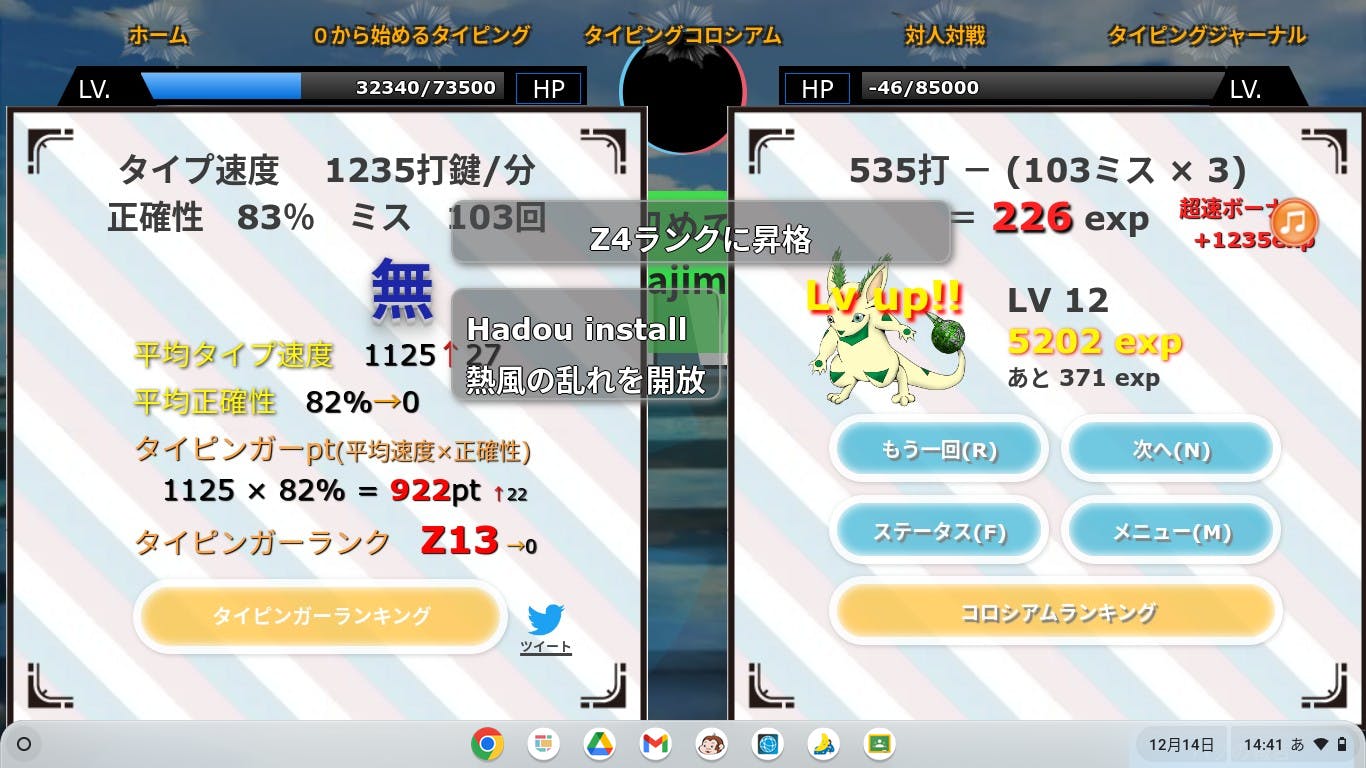
Task: View コロシアムランキング
Action: [1057, 612]
